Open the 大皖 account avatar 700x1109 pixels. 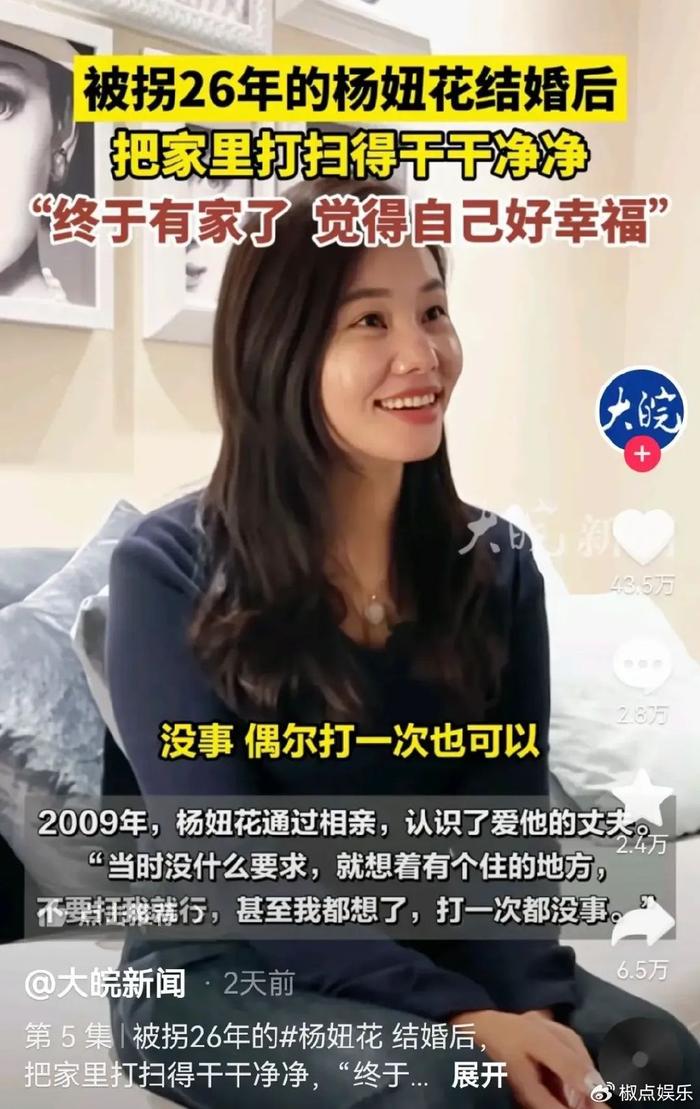[641, 409]
